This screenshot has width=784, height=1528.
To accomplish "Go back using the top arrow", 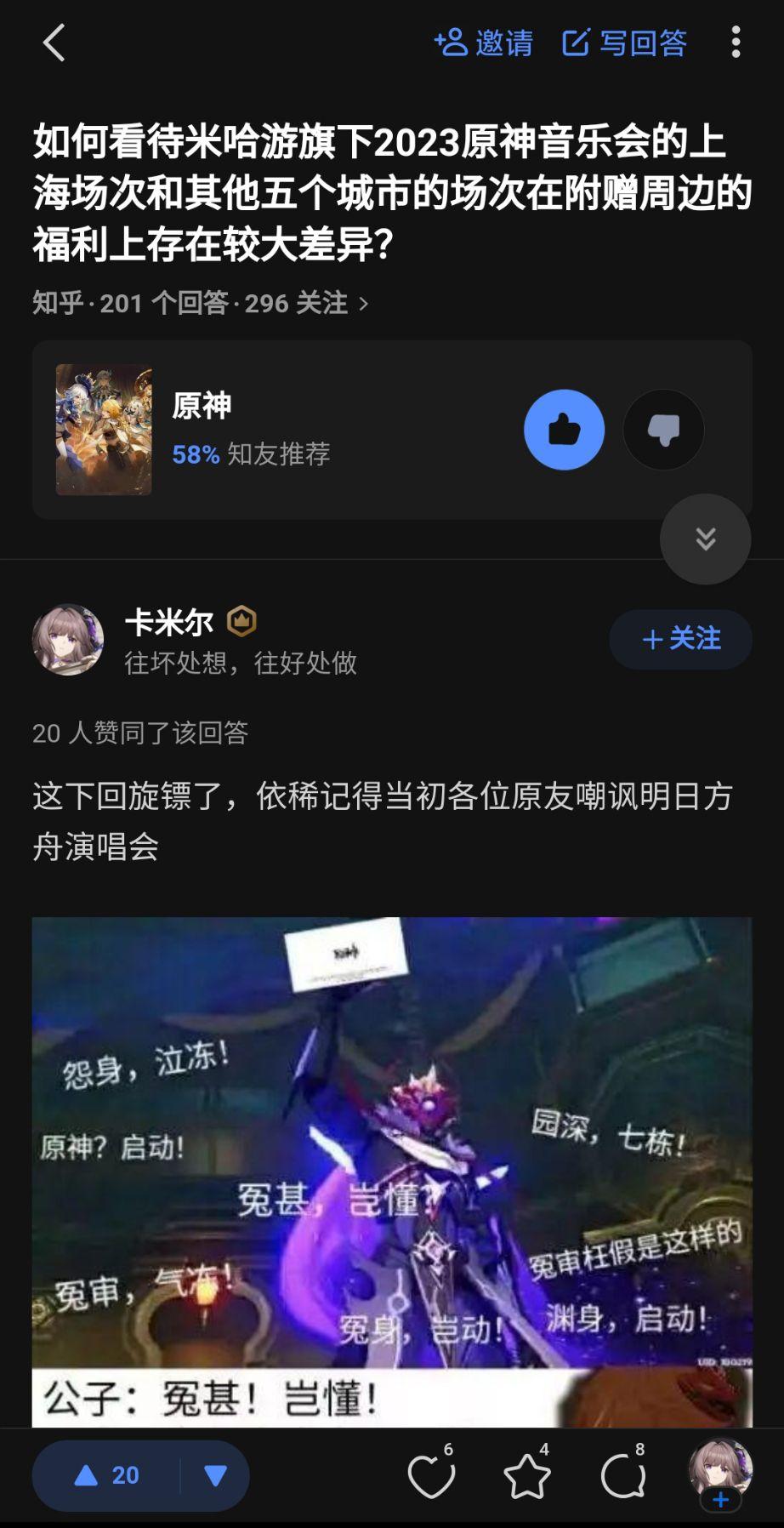I will [x=54, y=43].
